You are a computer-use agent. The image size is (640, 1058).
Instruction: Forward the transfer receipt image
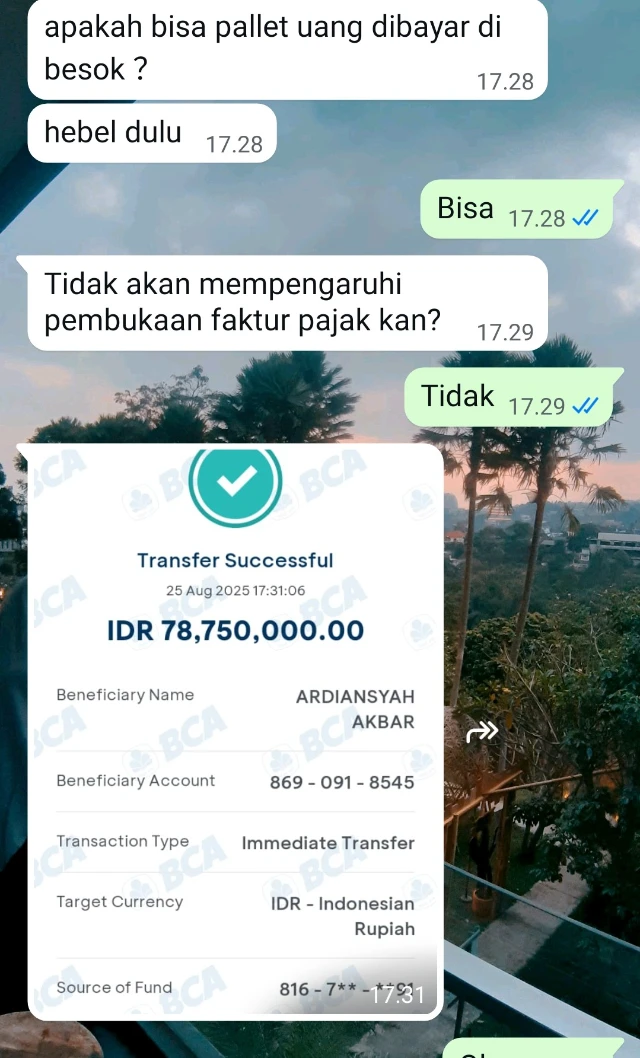(x=481, y=735)
